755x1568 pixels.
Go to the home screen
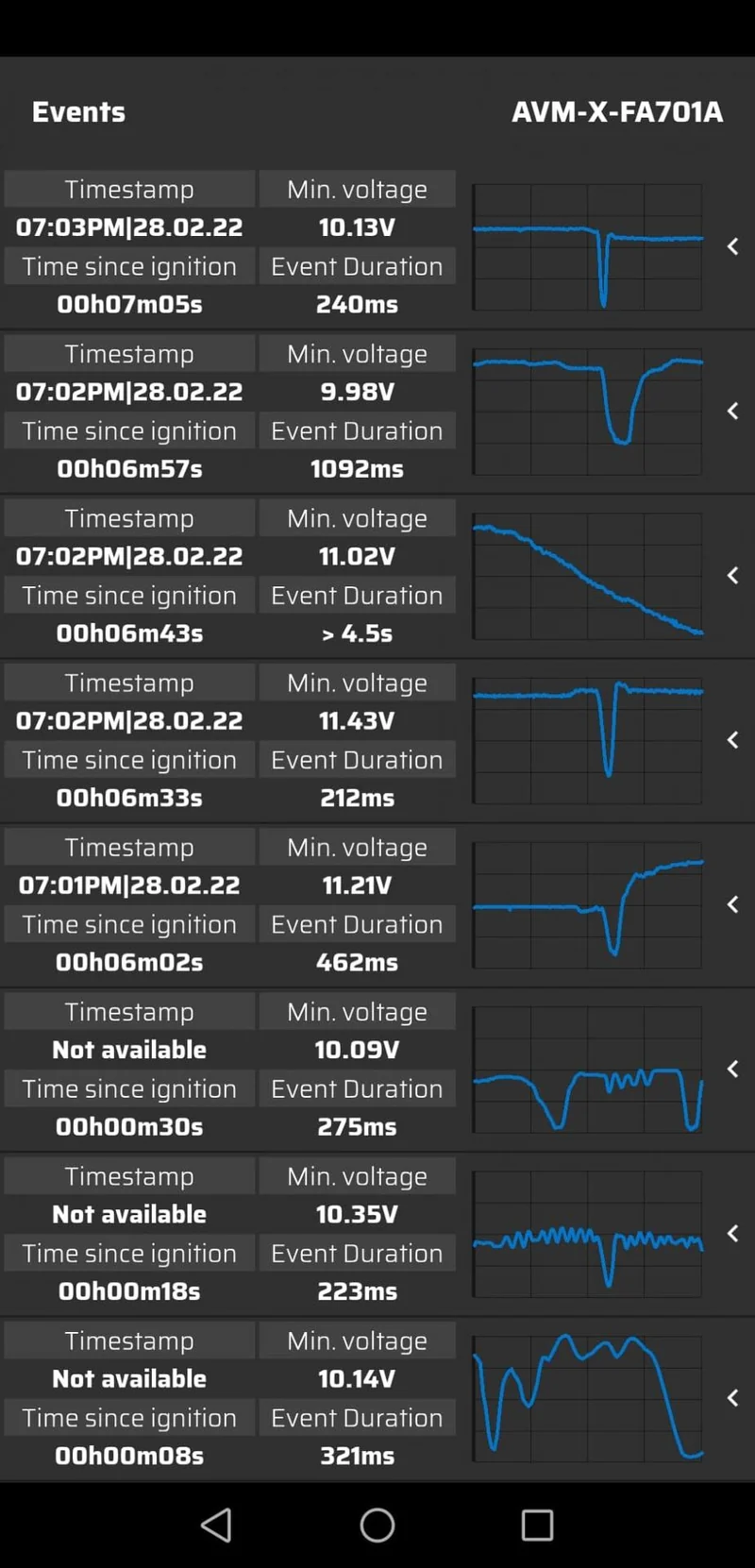pos(377,1525)
